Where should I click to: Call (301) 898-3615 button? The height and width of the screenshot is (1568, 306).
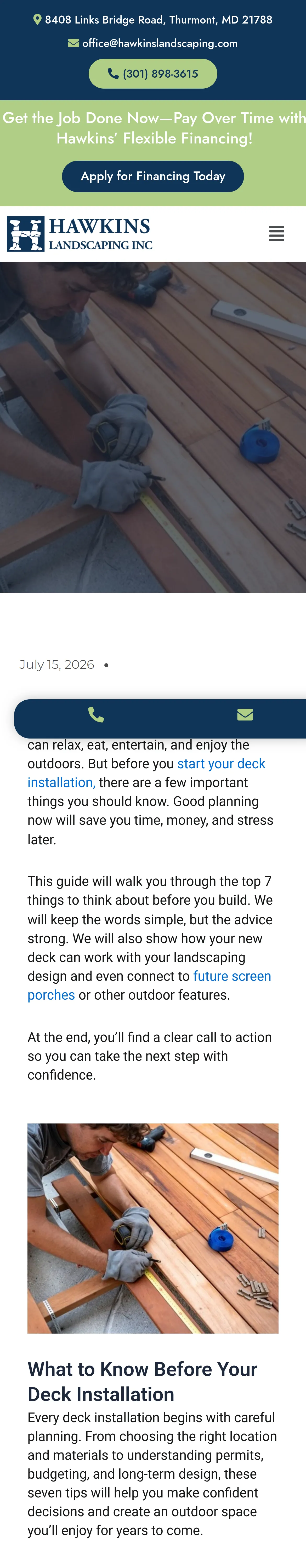pos(153,74)
